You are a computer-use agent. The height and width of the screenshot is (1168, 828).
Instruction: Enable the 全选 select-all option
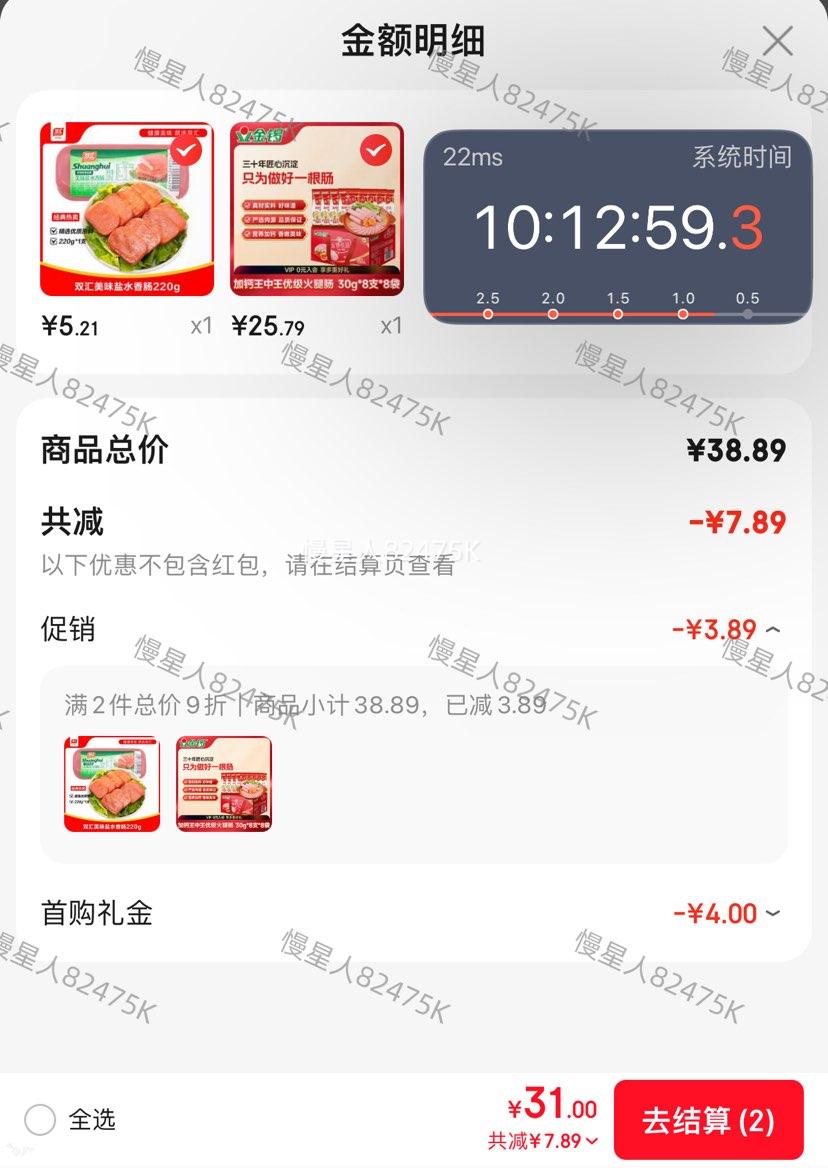point(40,1121)
